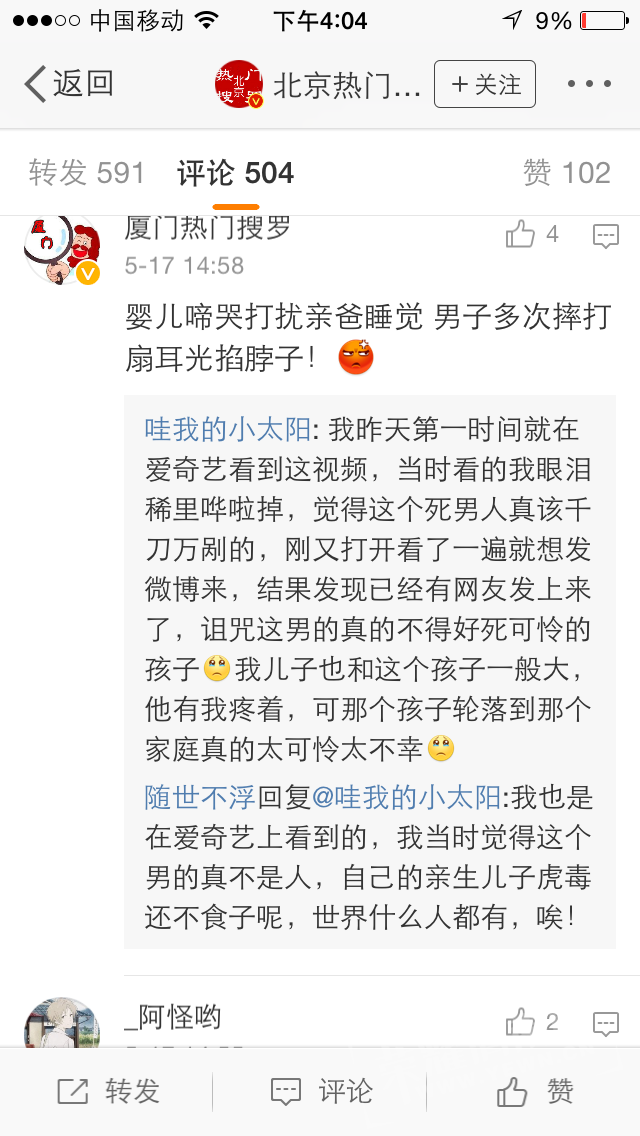This screenshot has height=1136, width=640.
Task: Open 随世不浮 user link
Action: point(200,797)
